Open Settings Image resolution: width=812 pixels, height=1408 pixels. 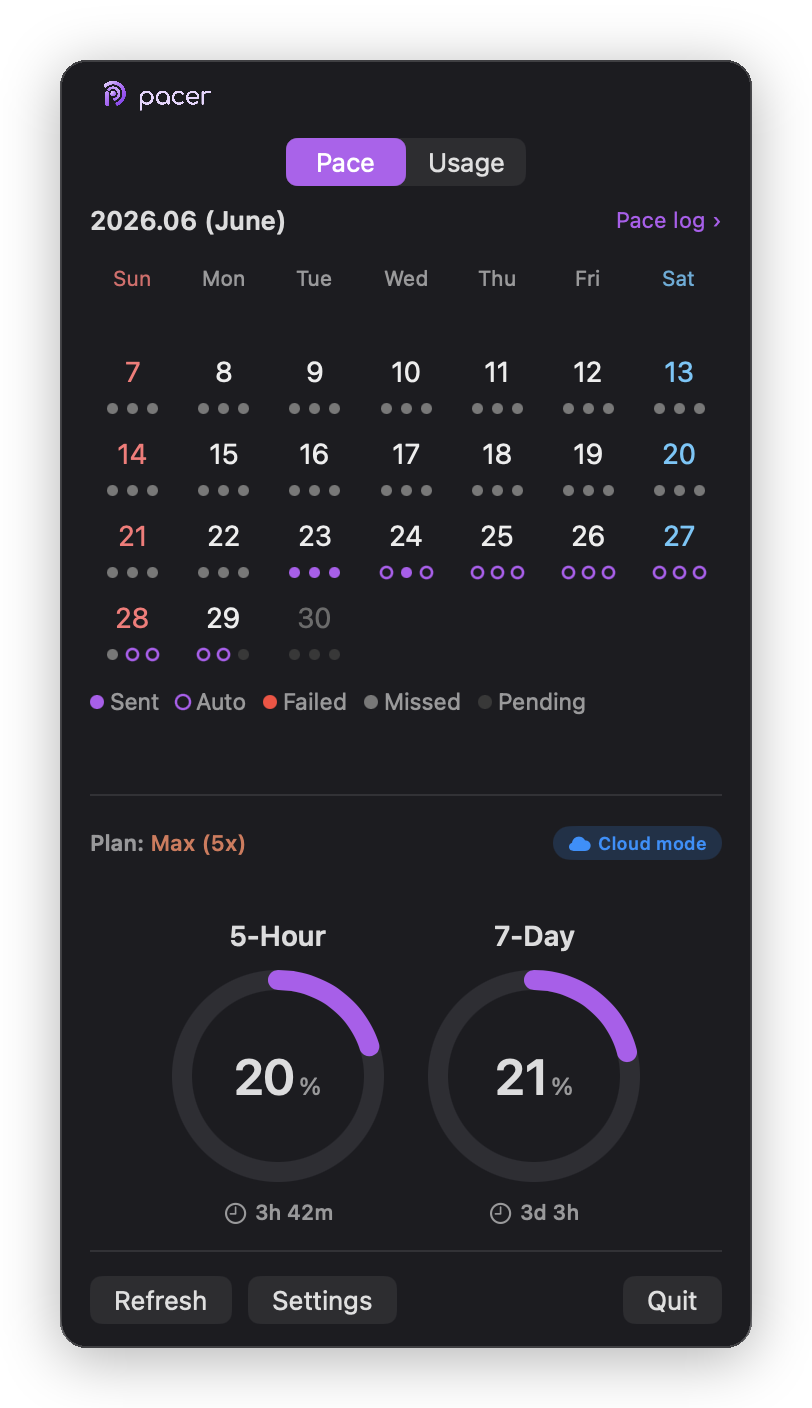(x=322, y=1300)
